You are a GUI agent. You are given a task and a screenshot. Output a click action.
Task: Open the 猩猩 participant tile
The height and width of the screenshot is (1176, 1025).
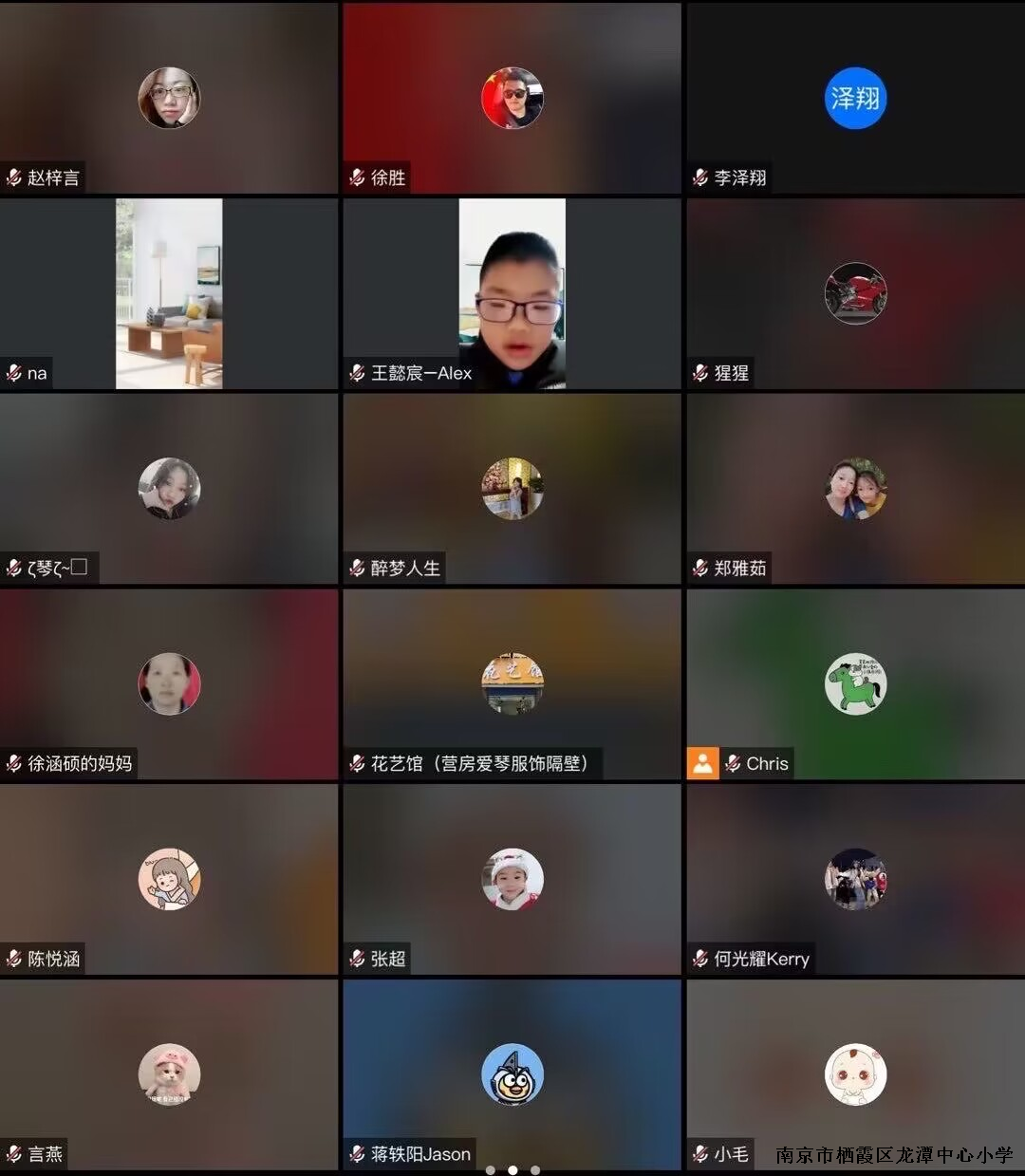855,293
